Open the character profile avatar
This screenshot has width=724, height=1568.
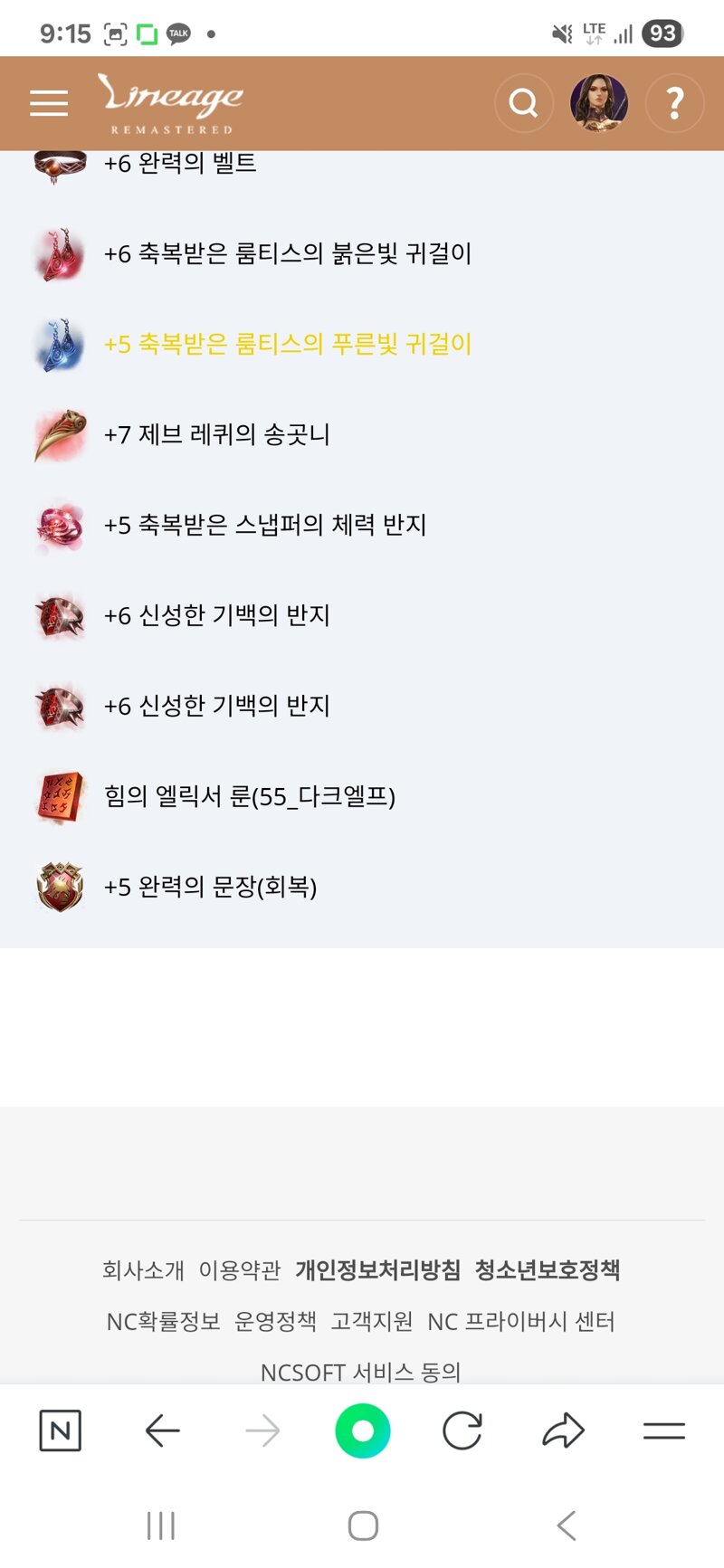(598, 103)
